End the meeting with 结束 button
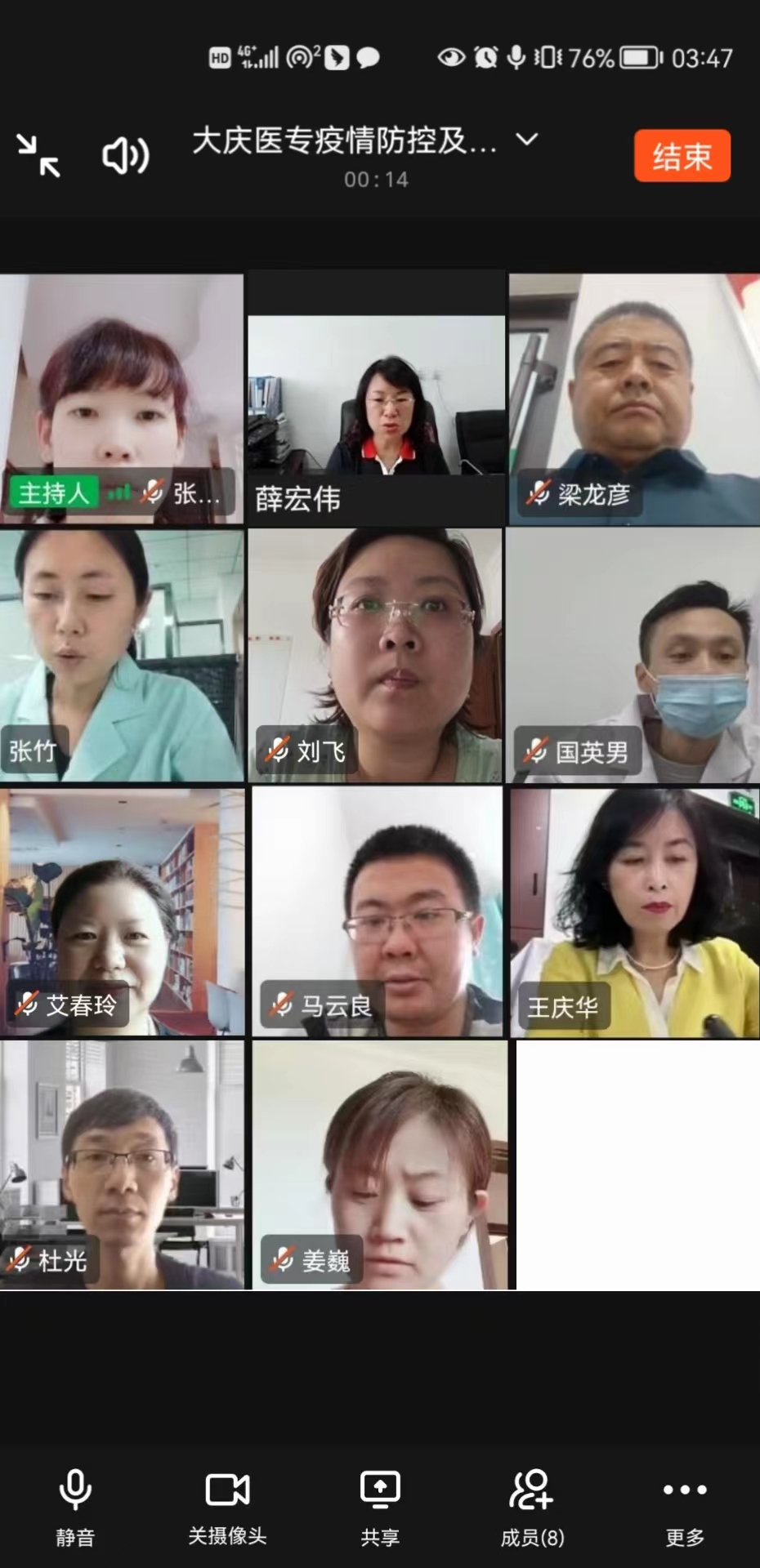The width and height of the screenshot is (760, 1568). [x=682, y=156]
